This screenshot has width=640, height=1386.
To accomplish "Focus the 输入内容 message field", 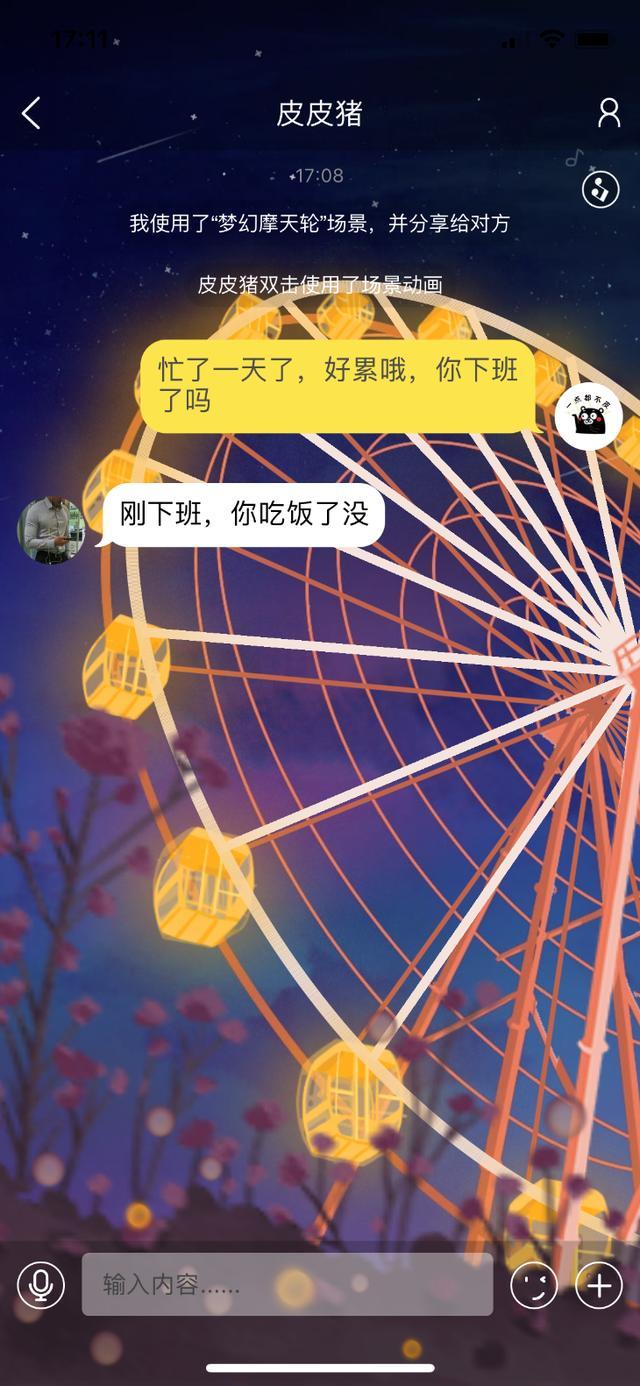I will pos(287,1285).
